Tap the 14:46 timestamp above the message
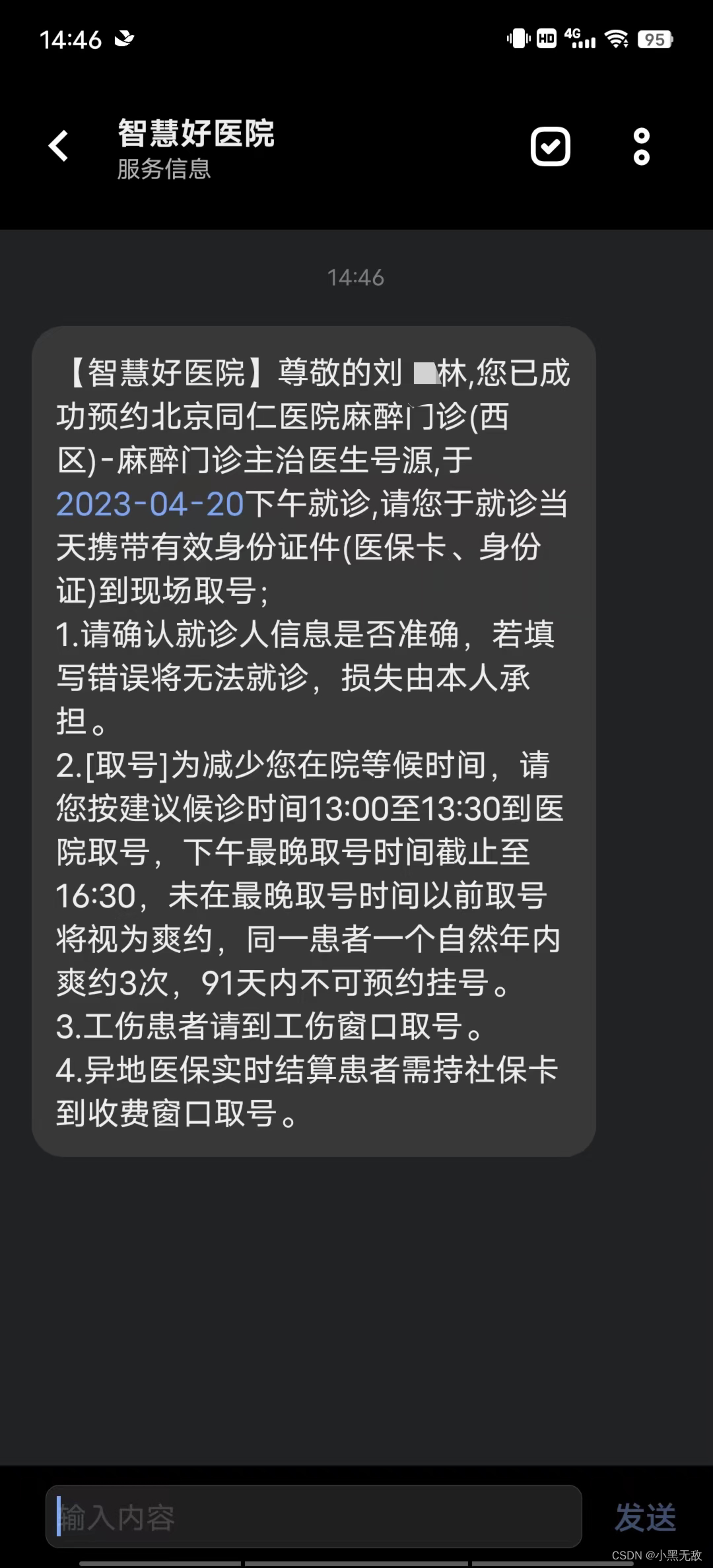This screenshot has height=1568, width=713. coord(356,278)
